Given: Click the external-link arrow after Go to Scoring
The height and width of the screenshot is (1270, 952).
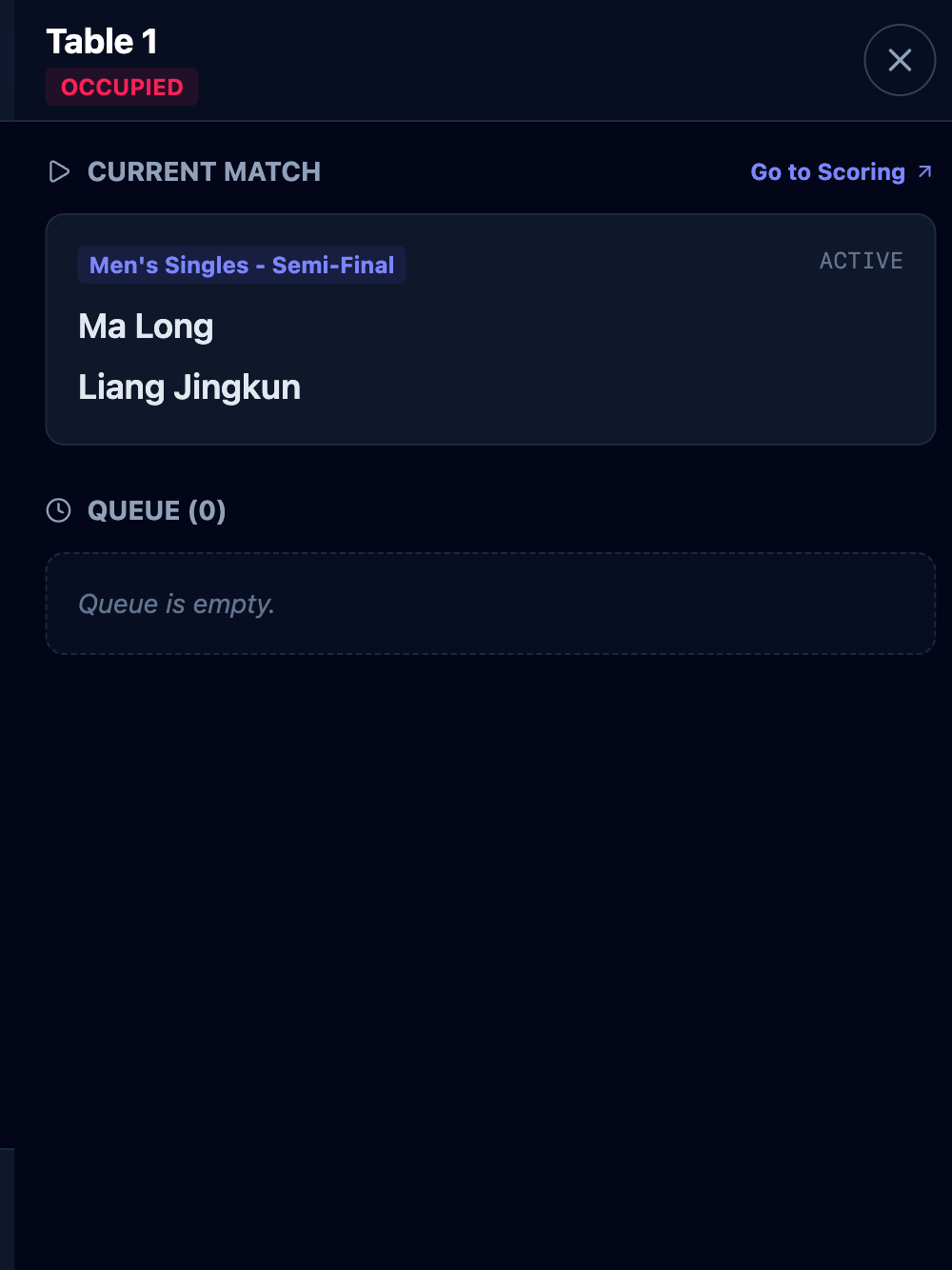Looking at the screenshot, I should coord(922,171).
